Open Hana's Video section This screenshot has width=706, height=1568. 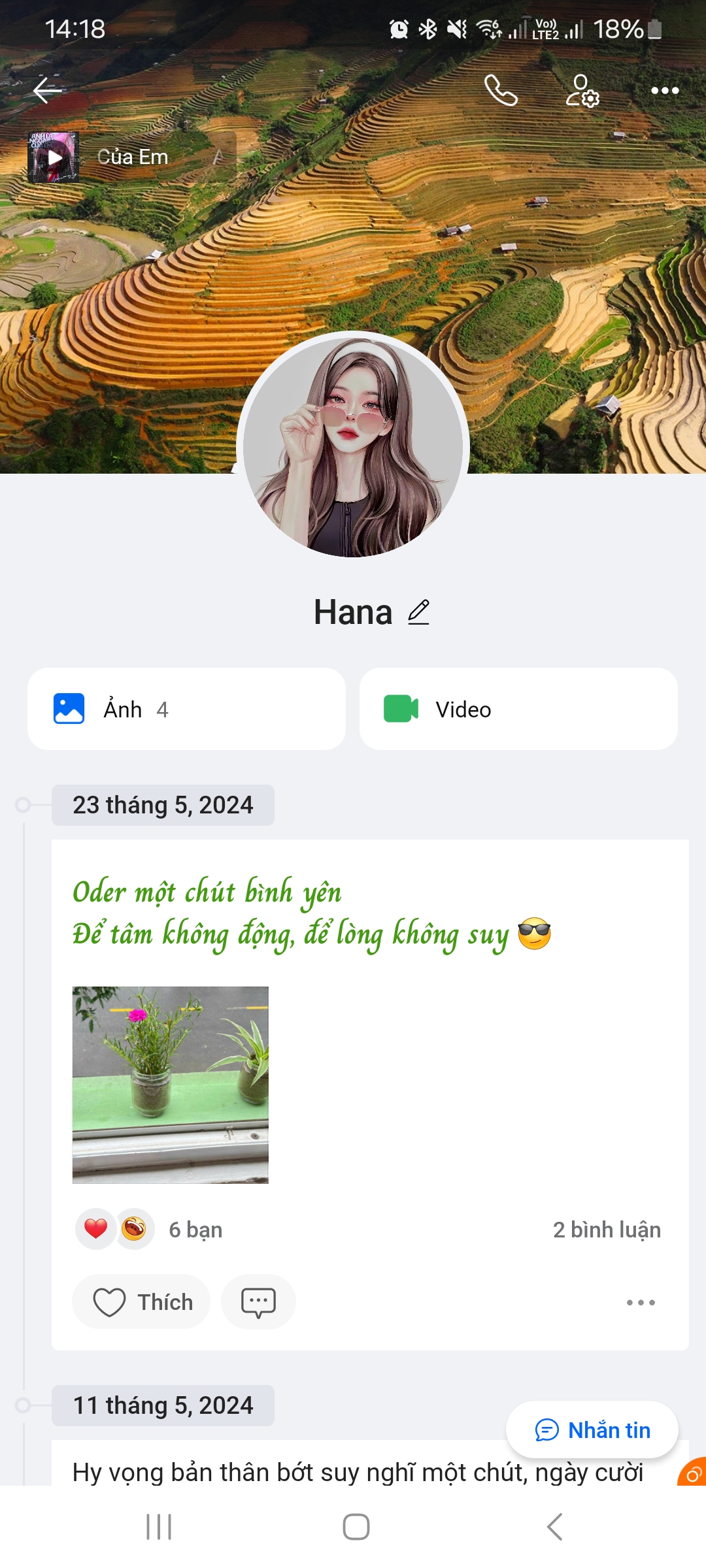pos(518,709)
